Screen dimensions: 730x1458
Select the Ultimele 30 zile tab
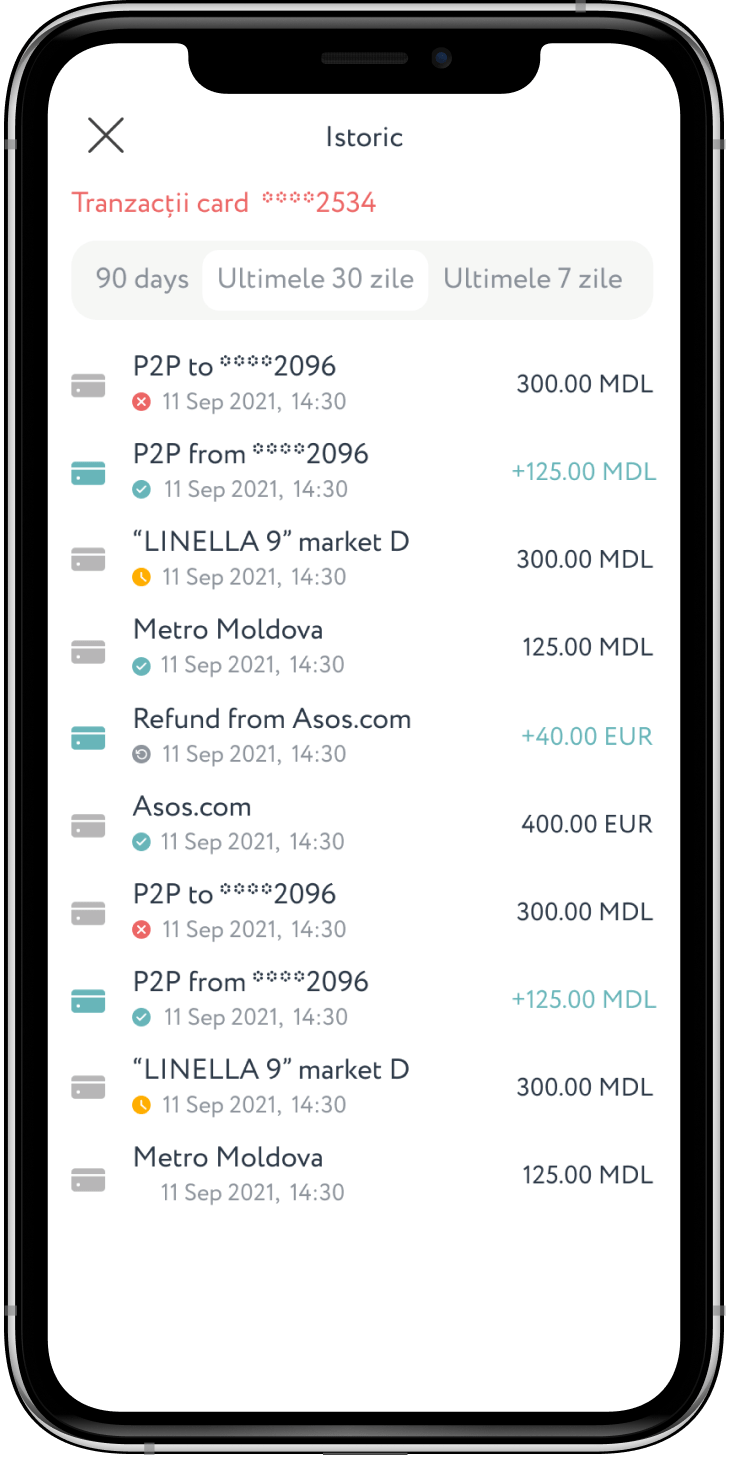[315, 279]
